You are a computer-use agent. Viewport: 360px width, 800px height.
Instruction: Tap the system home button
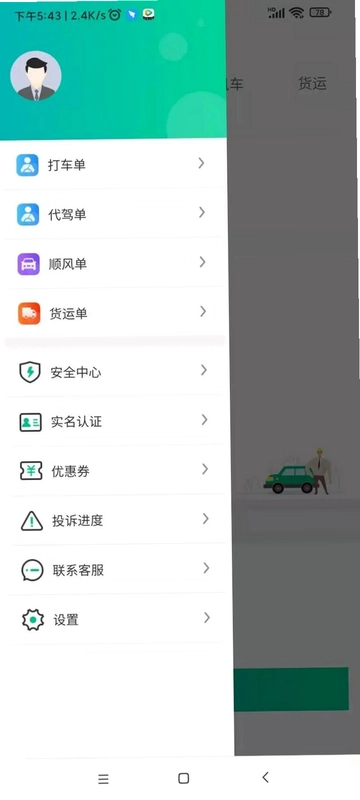(x=184, y=778)
